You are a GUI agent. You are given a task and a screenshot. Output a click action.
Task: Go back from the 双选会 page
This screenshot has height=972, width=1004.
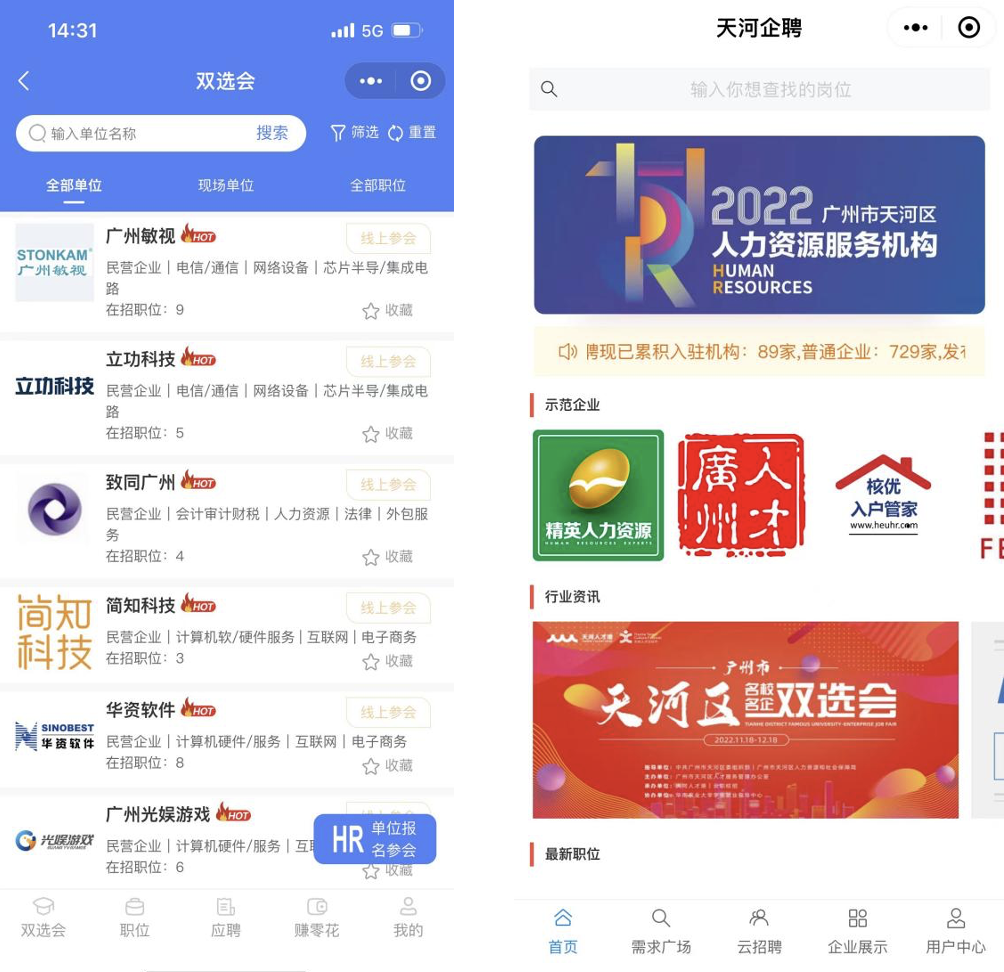coord(24,81)
